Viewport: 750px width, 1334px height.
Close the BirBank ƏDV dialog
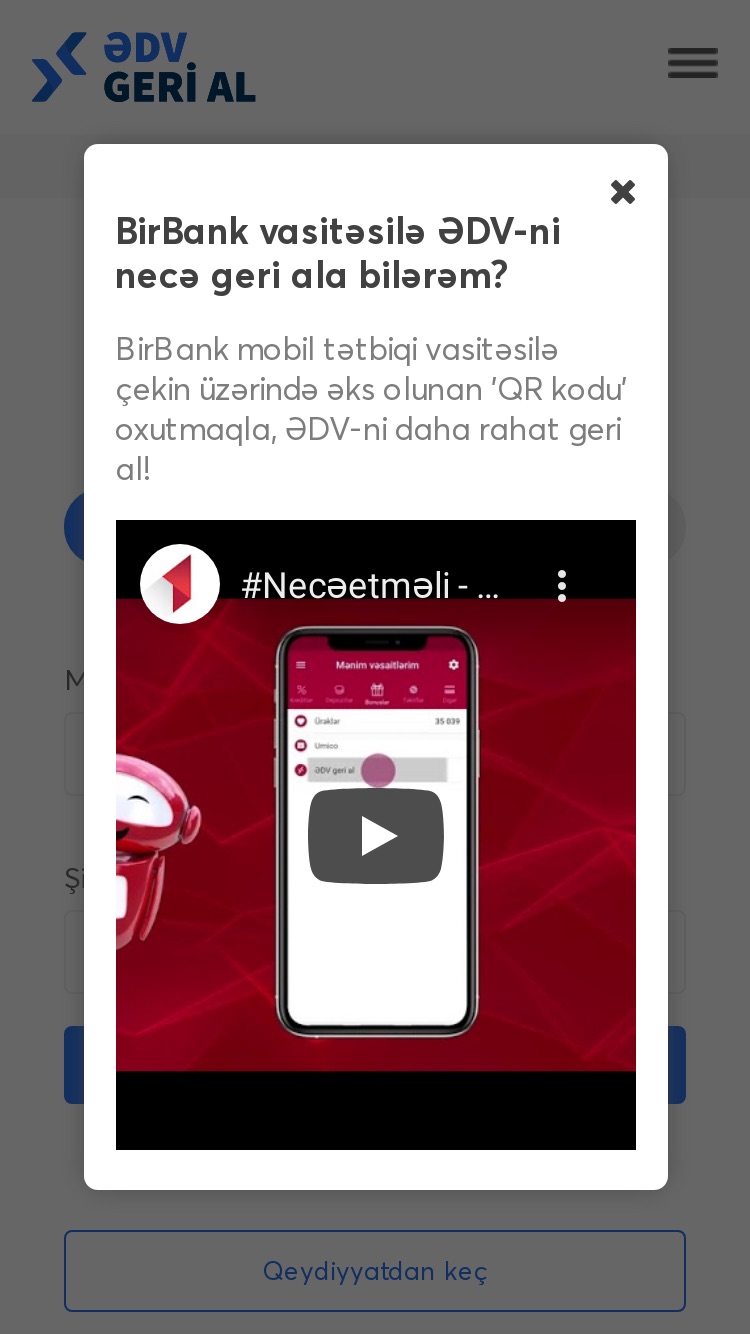click(623, 192)
